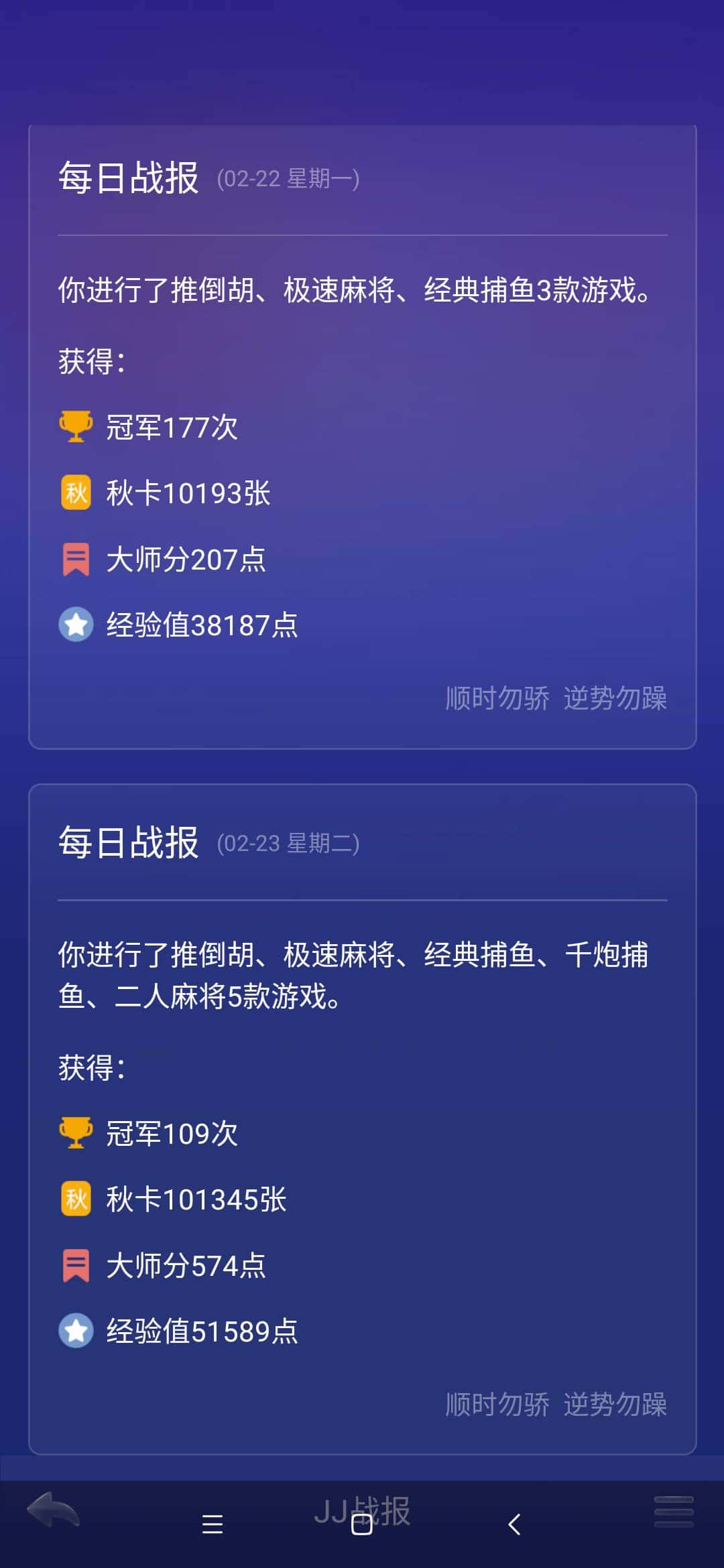This screenshot has height=1568, width=724.
Task: Tap the trophy icon beside 冠军109次
Action: (x=76, y=1131)
